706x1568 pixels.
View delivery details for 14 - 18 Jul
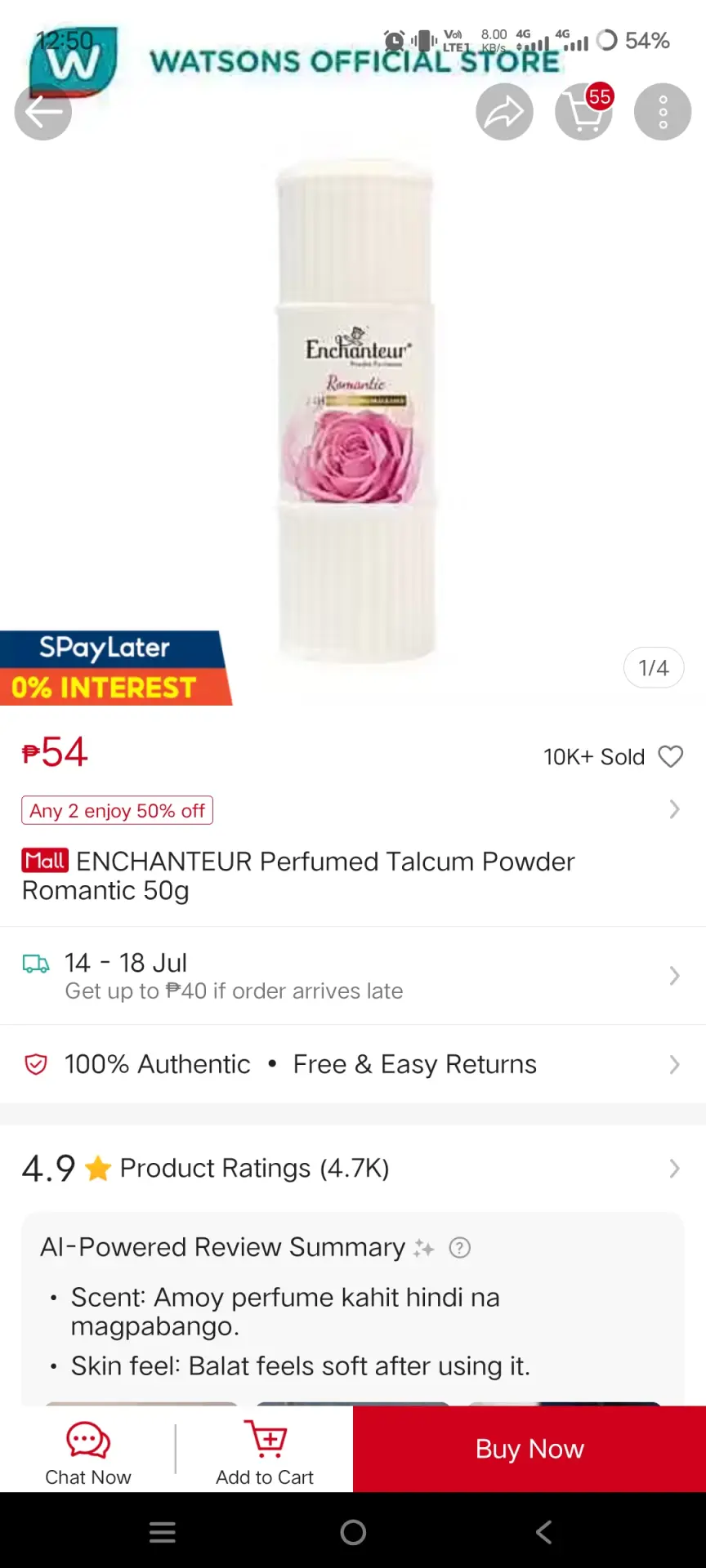tap(353, 976)
